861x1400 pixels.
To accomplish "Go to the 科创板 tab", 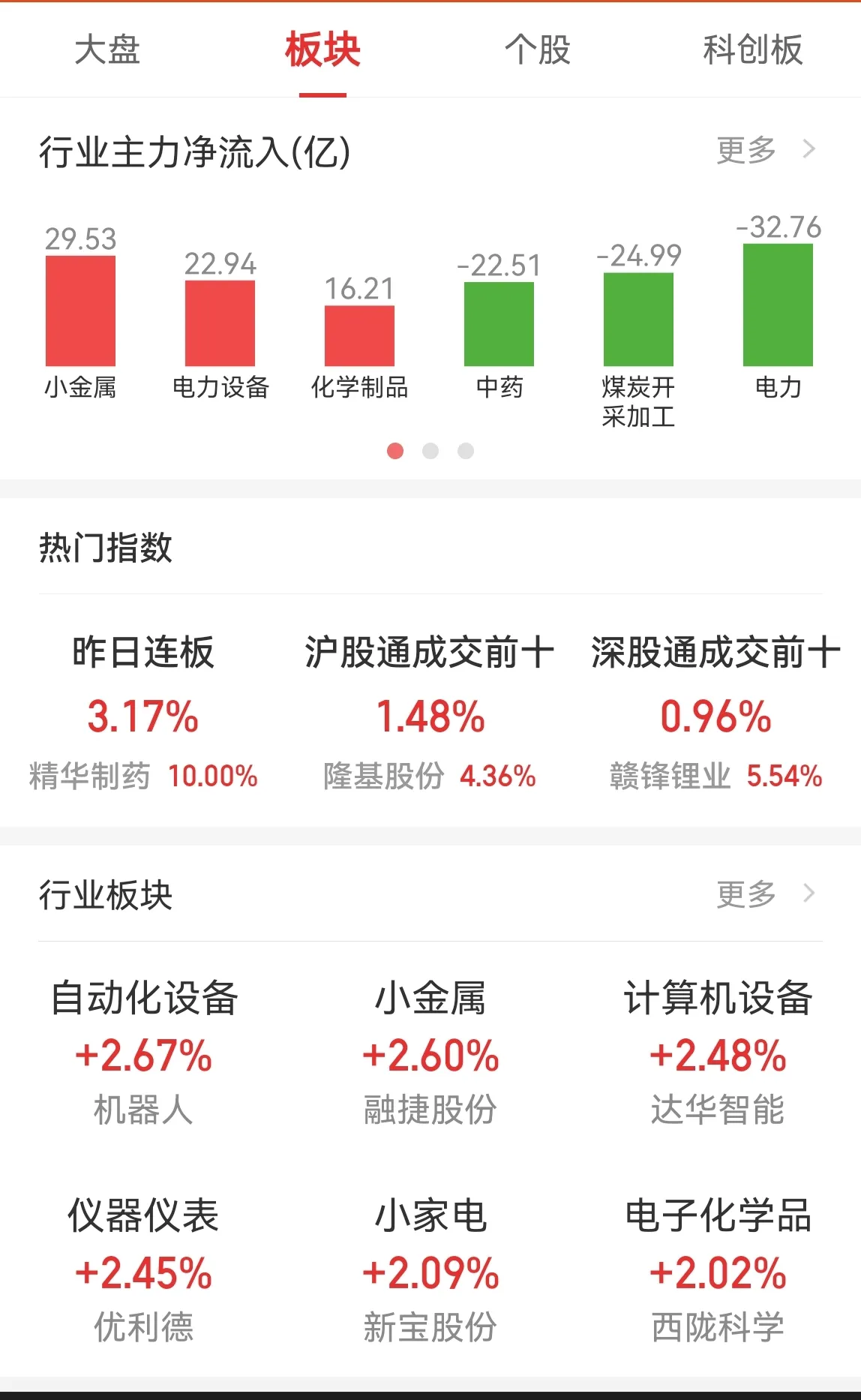I will pos(752,50).
